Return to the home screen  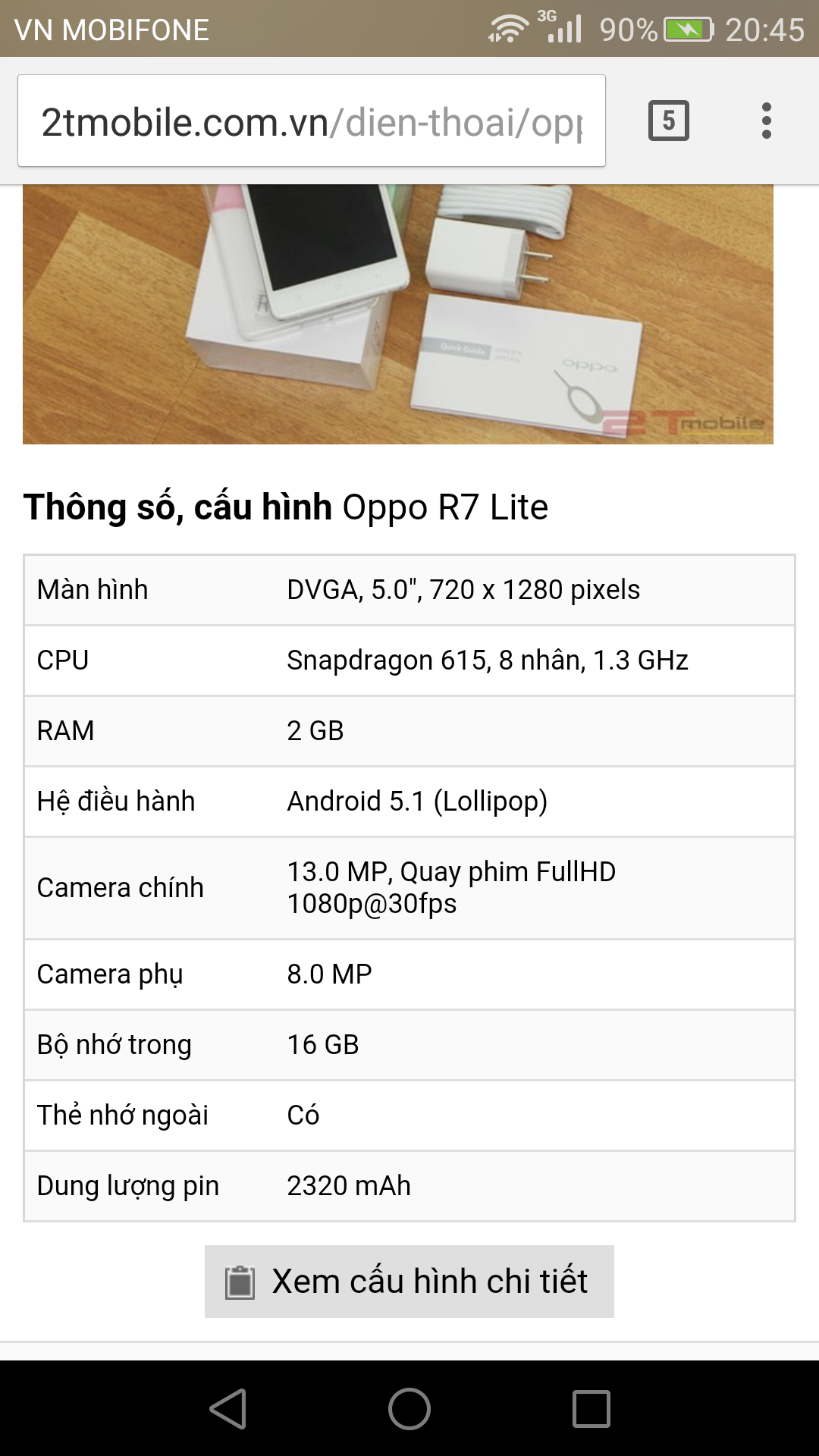point(409,1408)
